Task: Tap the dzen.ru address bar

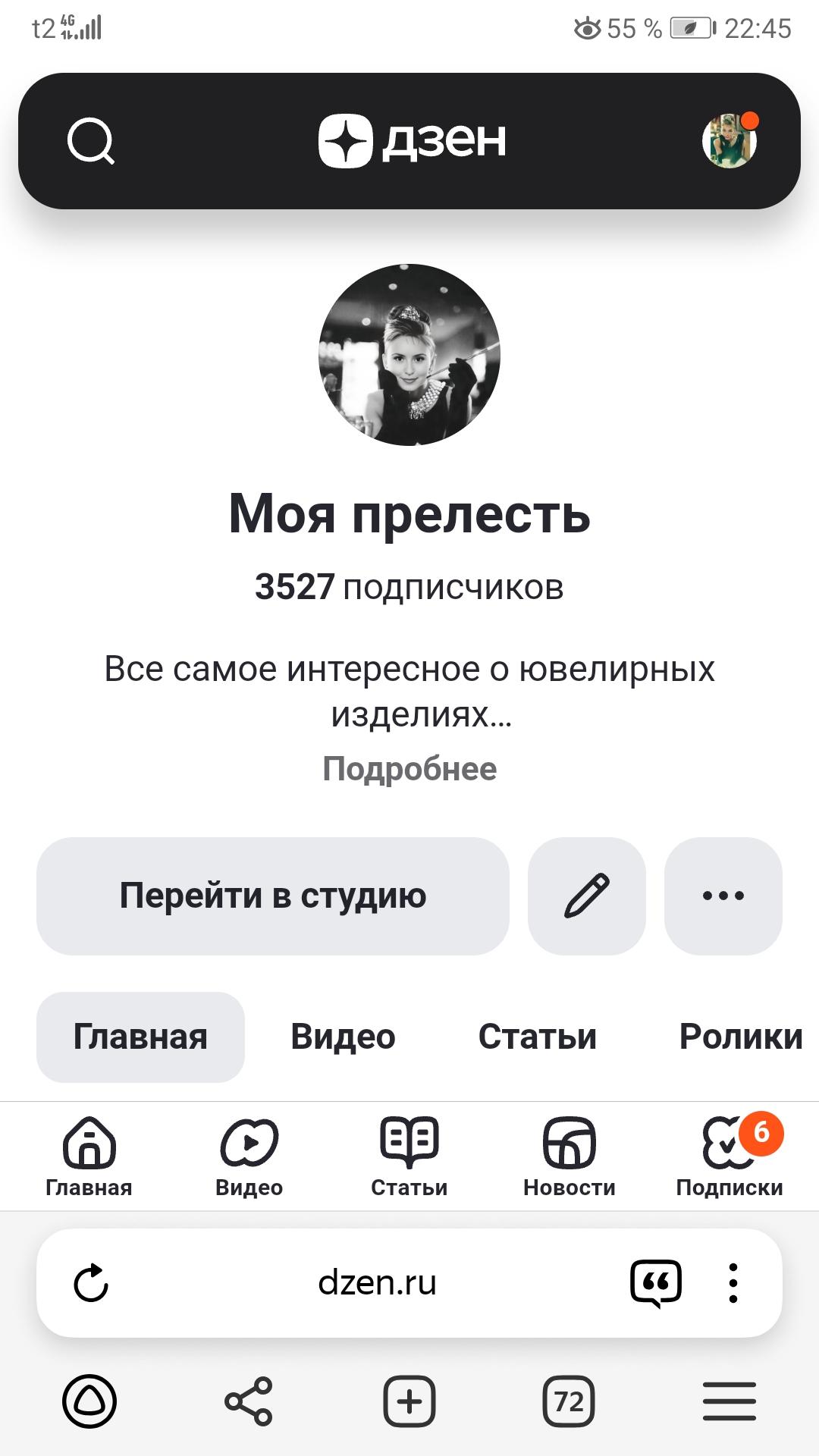Action: coord(377,1283)
